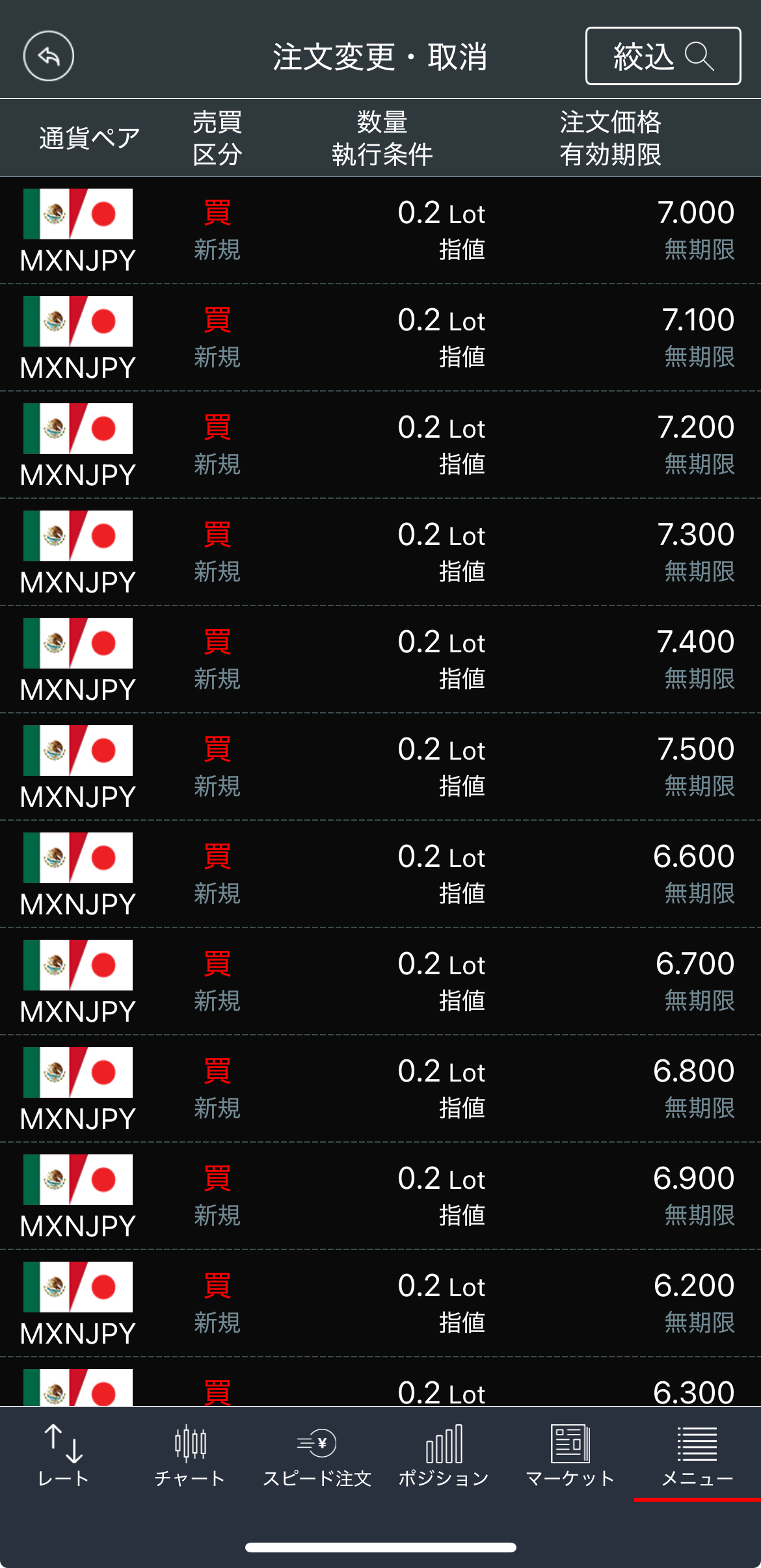Open the order priced 6.600

tap(380, 874)
